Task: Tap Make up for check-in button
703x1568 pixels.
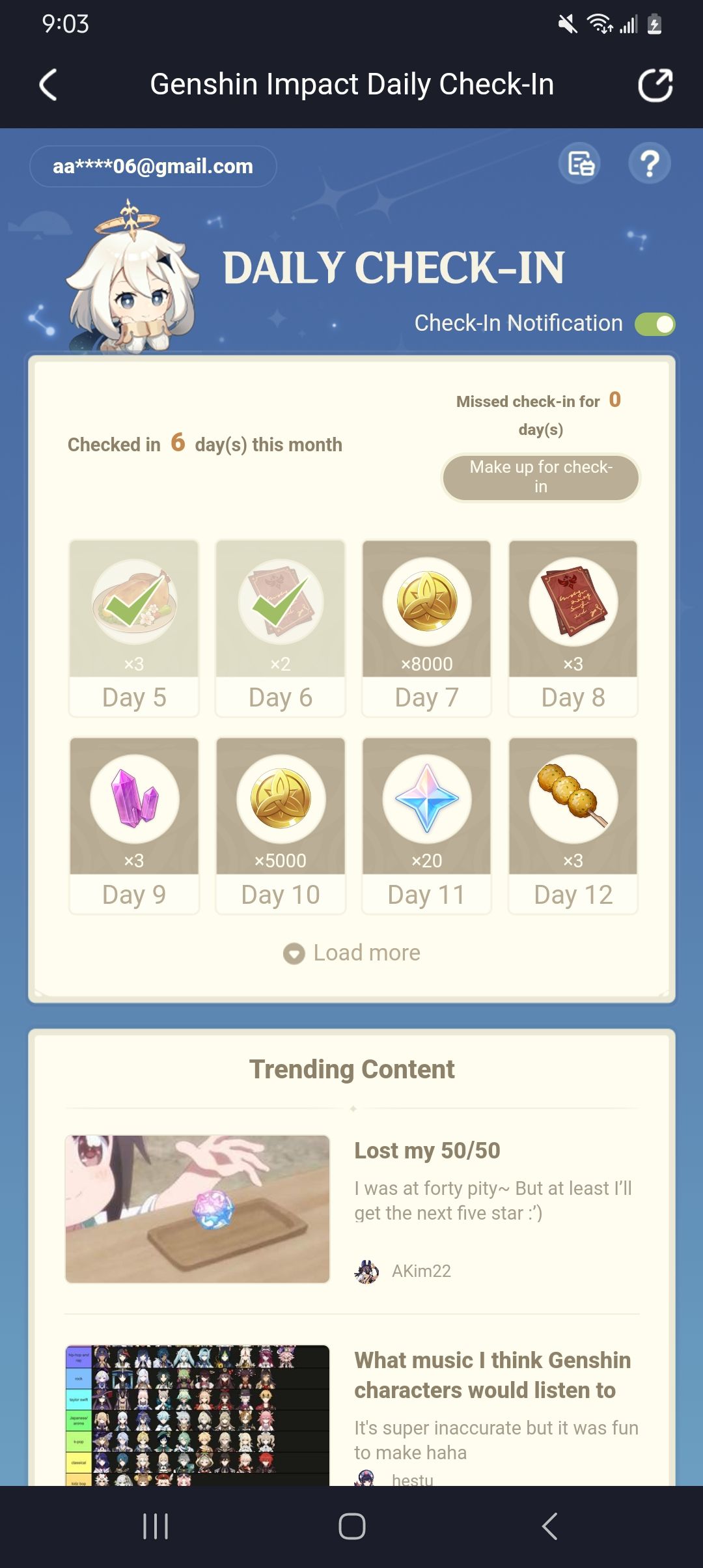Action: click(540, 477)
